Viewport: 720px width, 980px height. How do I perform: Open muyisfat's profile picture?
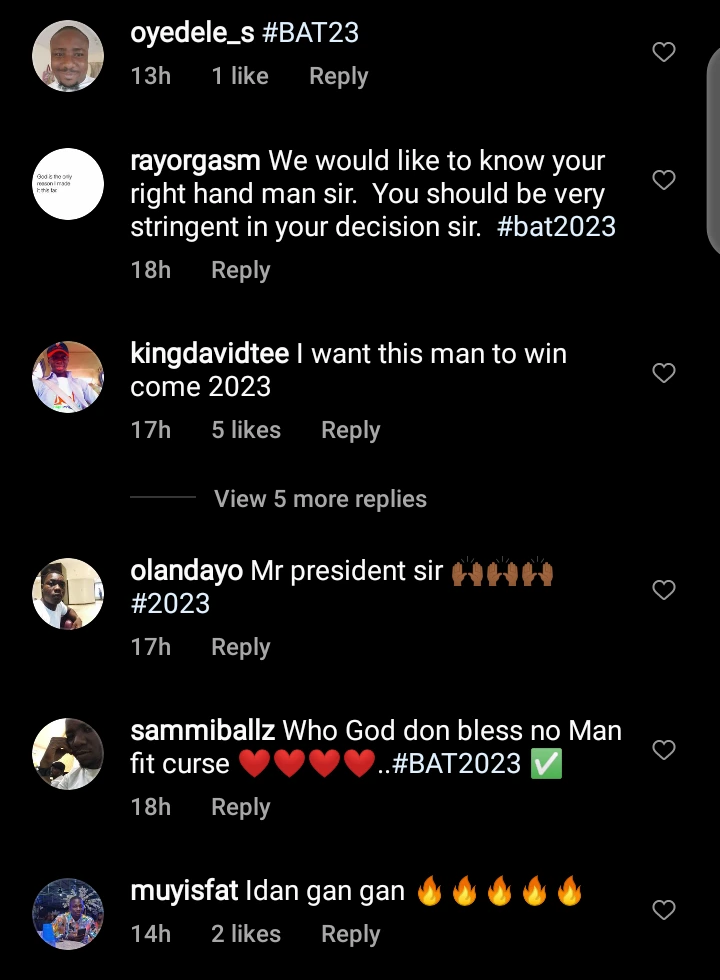click(x=68, y=914)
